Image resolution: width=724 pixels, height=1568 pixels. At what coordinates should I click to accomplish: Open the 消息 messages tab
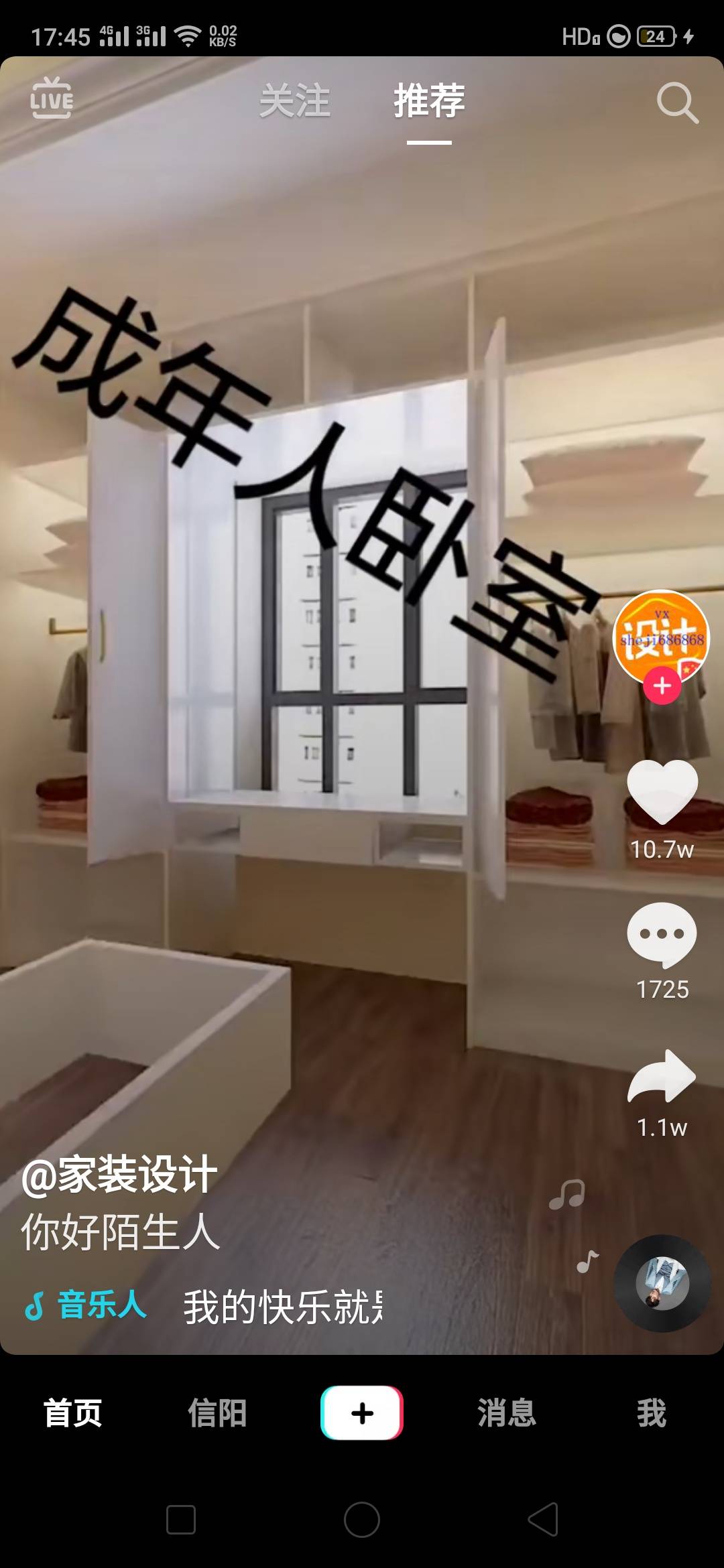pyautogui.click(x=507, y=1413)
